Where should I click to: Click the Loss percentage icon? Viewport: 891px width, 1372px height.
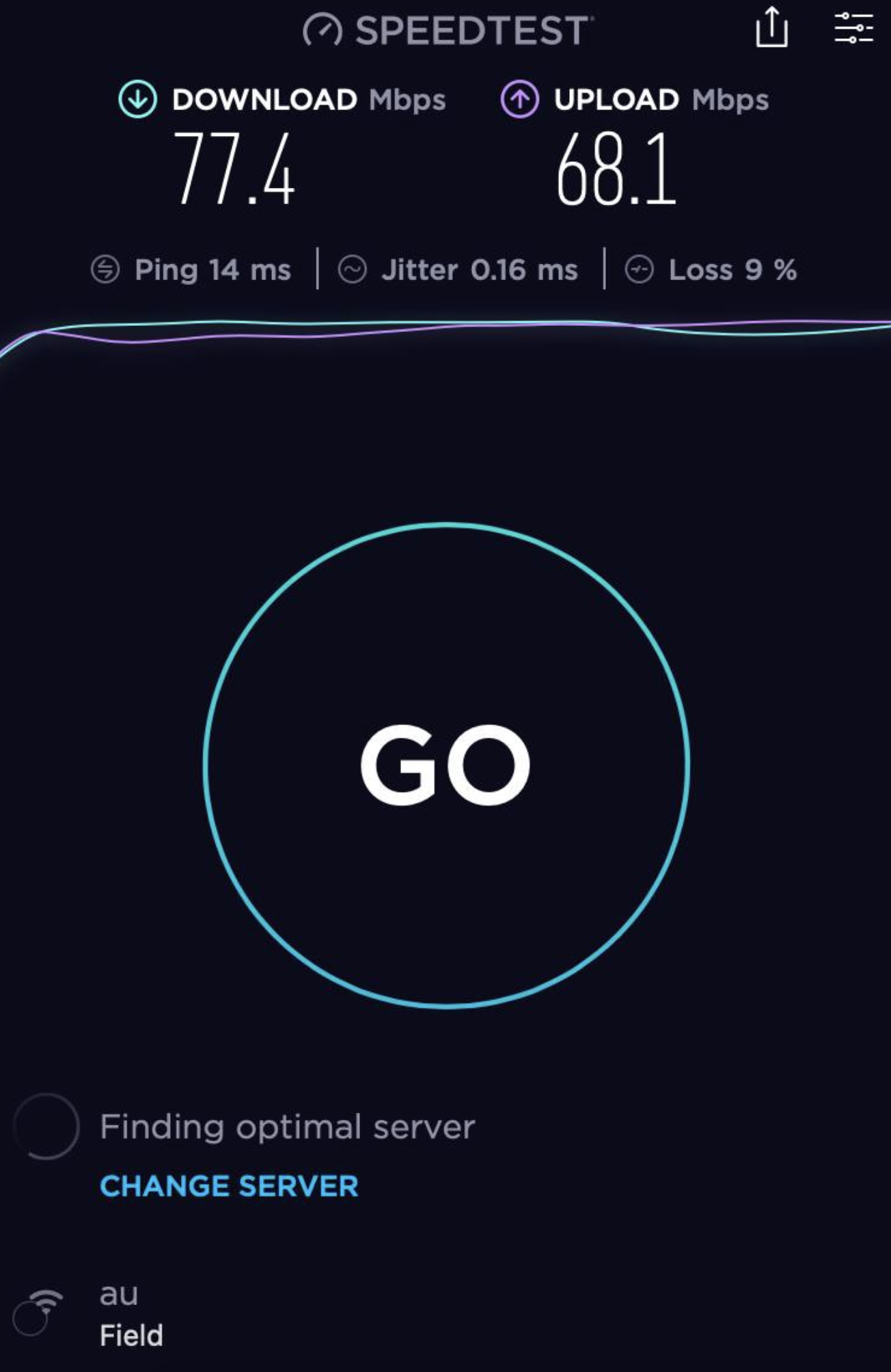[640, 269]
